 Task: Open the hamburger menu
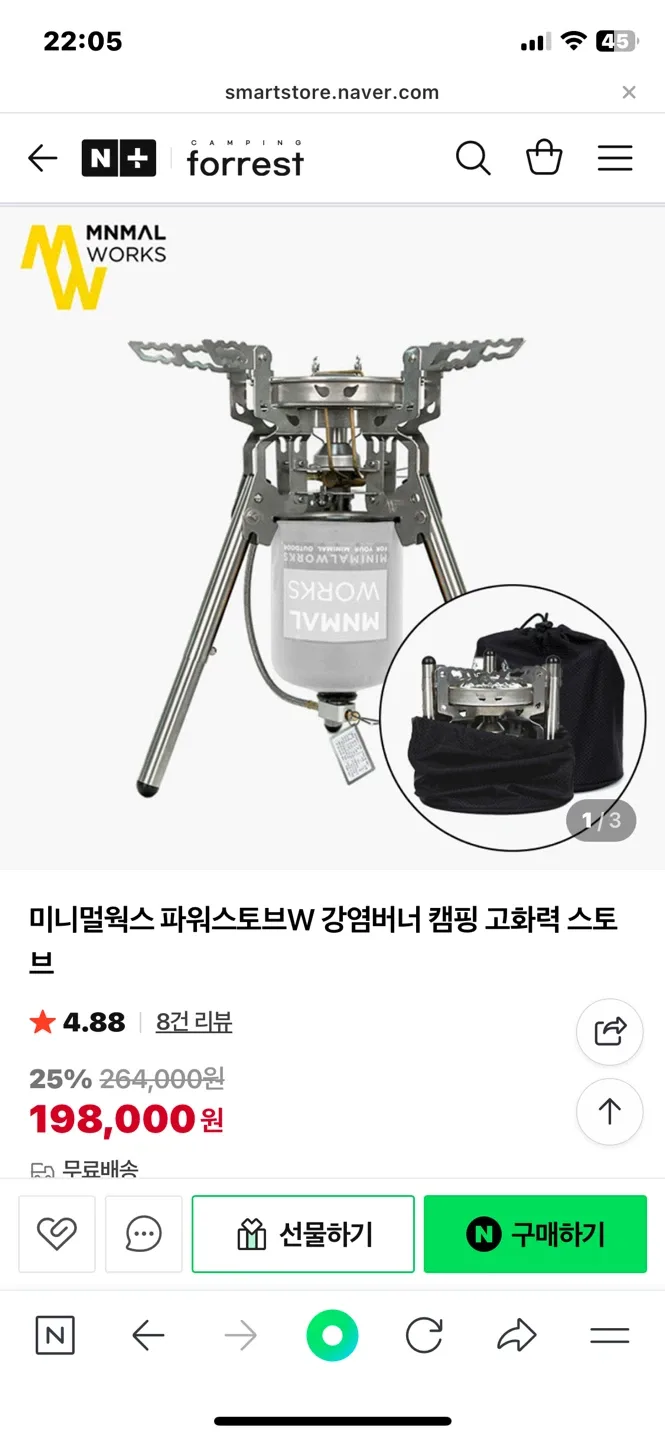click(x=614, y=158)
